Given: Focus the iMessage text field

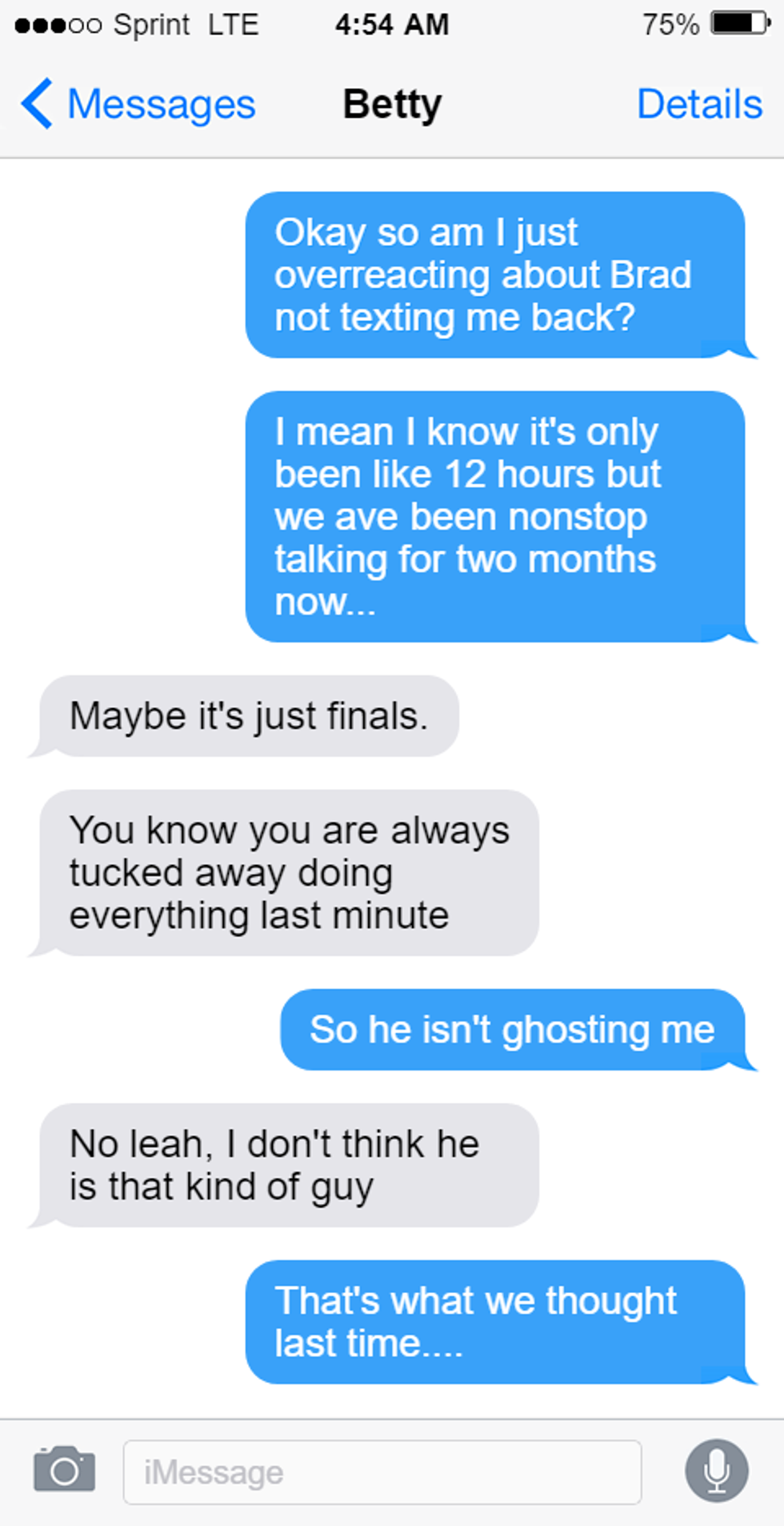Looking at the screenshot, I should click(382, 1472).
